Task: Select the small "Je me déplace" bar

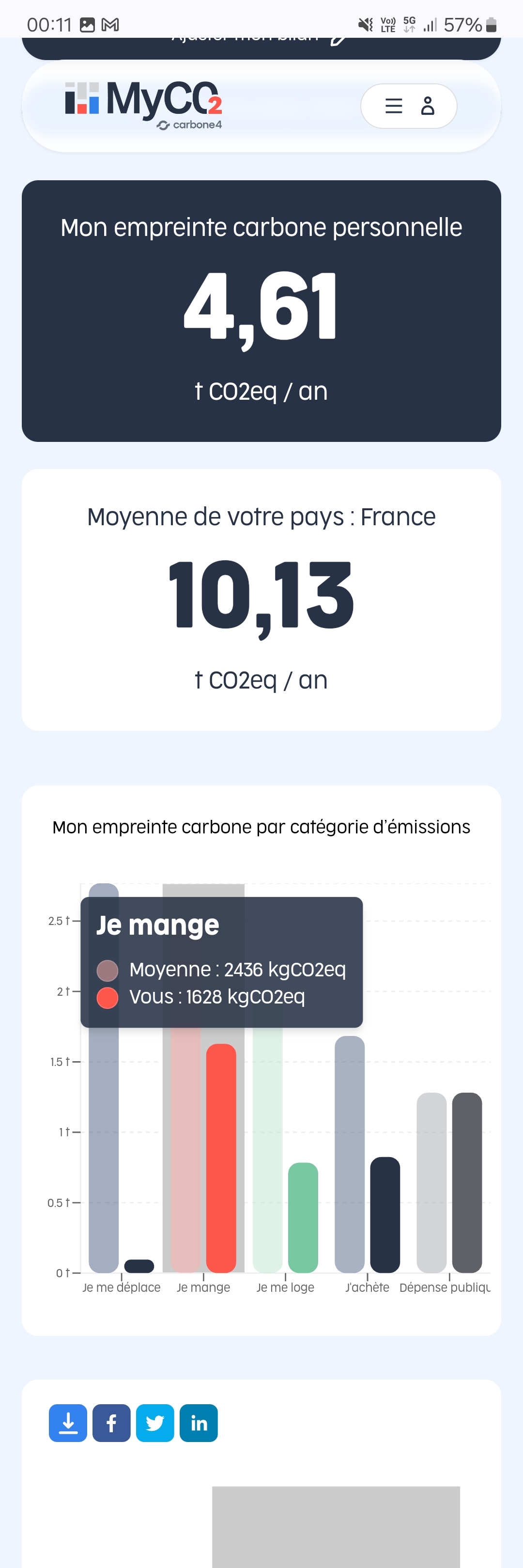Action: 138,1266
